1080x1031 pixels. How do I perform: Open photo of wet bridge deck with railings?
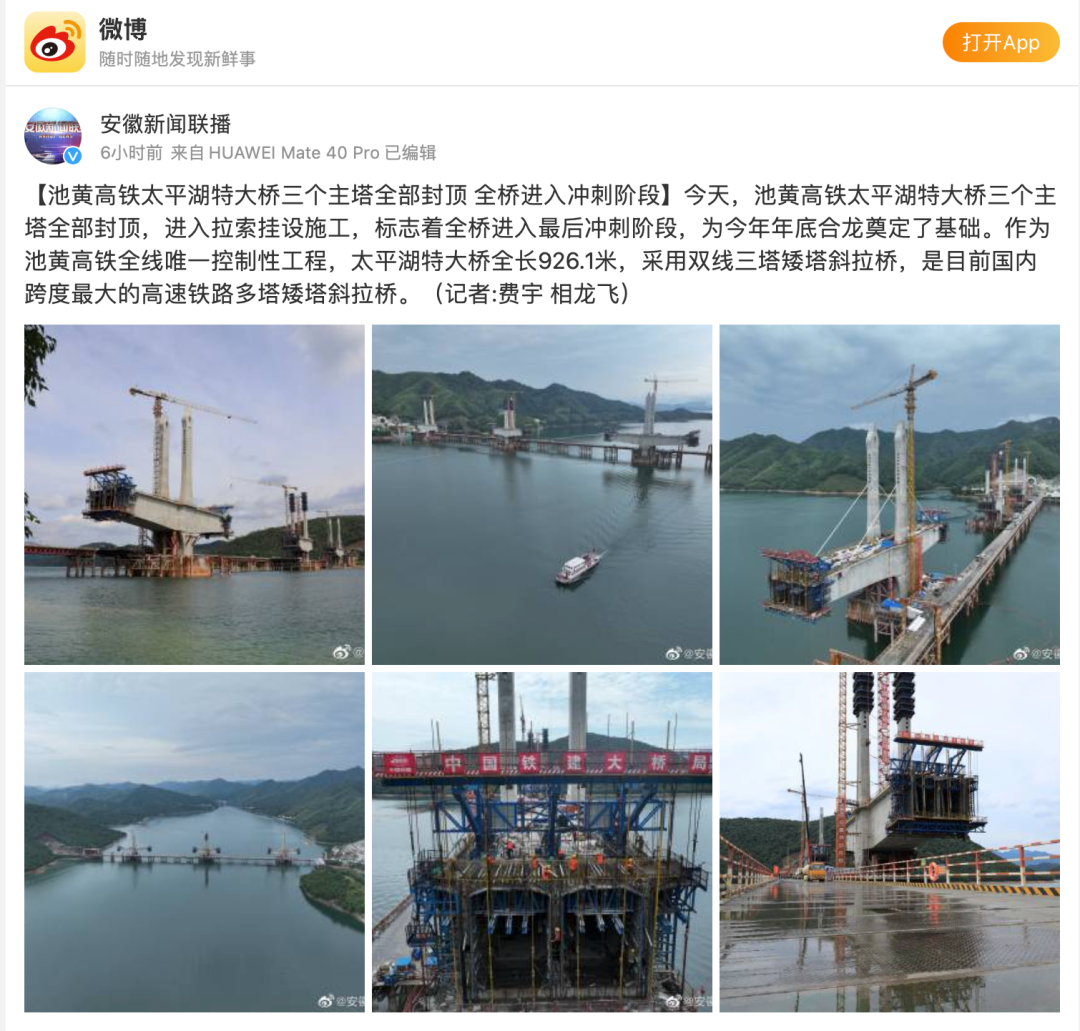889,841
